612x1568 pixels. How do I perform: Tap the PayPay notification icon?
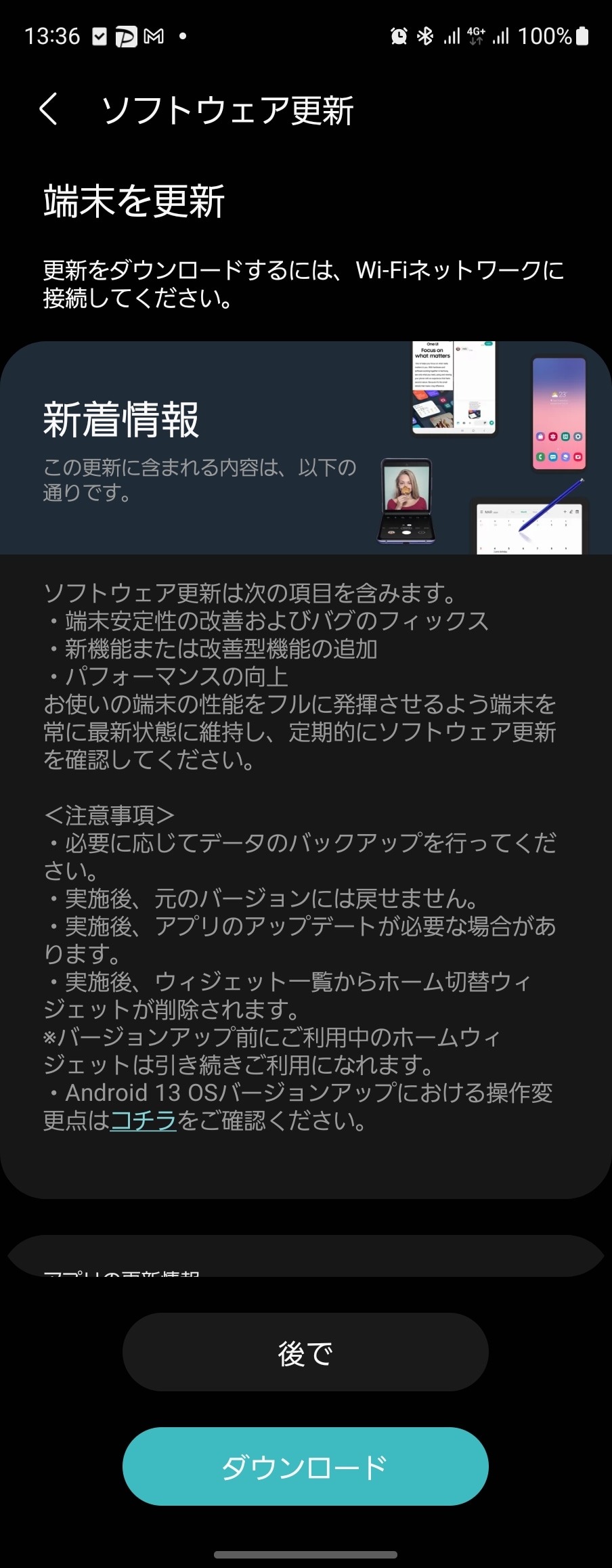[126, 35]
